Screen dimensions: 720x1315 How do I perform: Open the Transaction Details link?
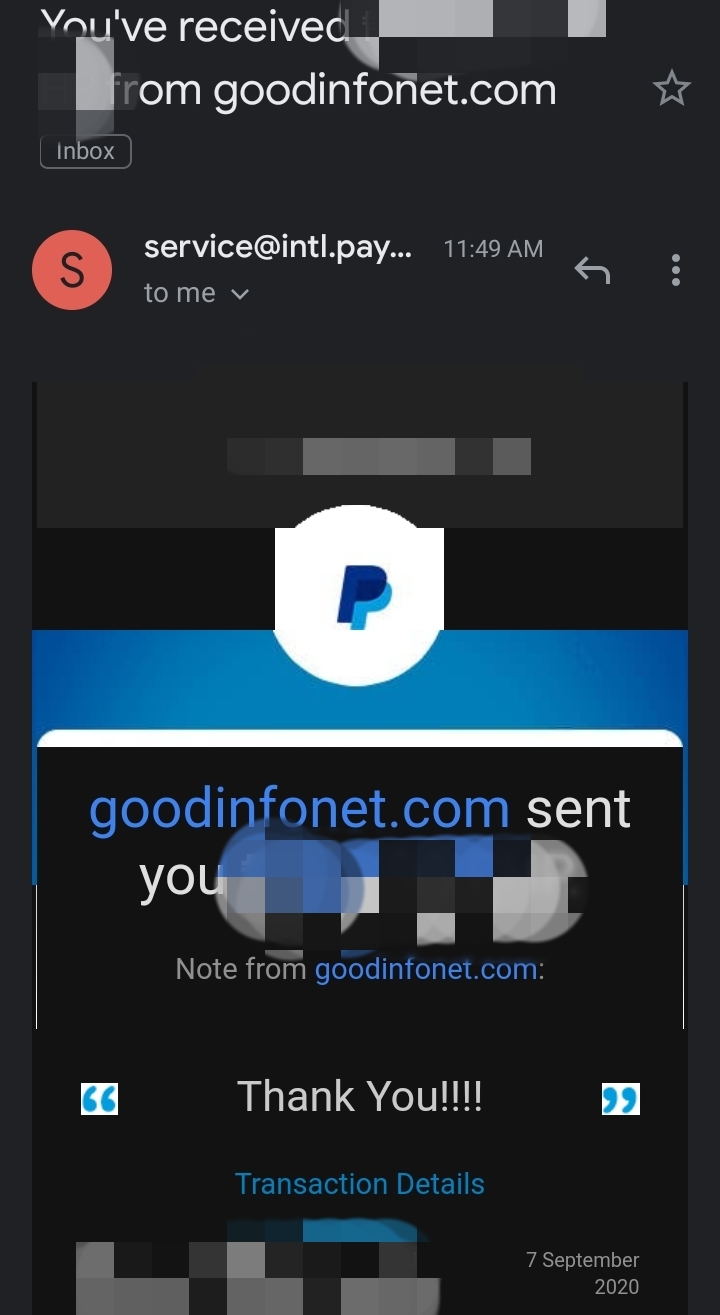(359, 1184)
